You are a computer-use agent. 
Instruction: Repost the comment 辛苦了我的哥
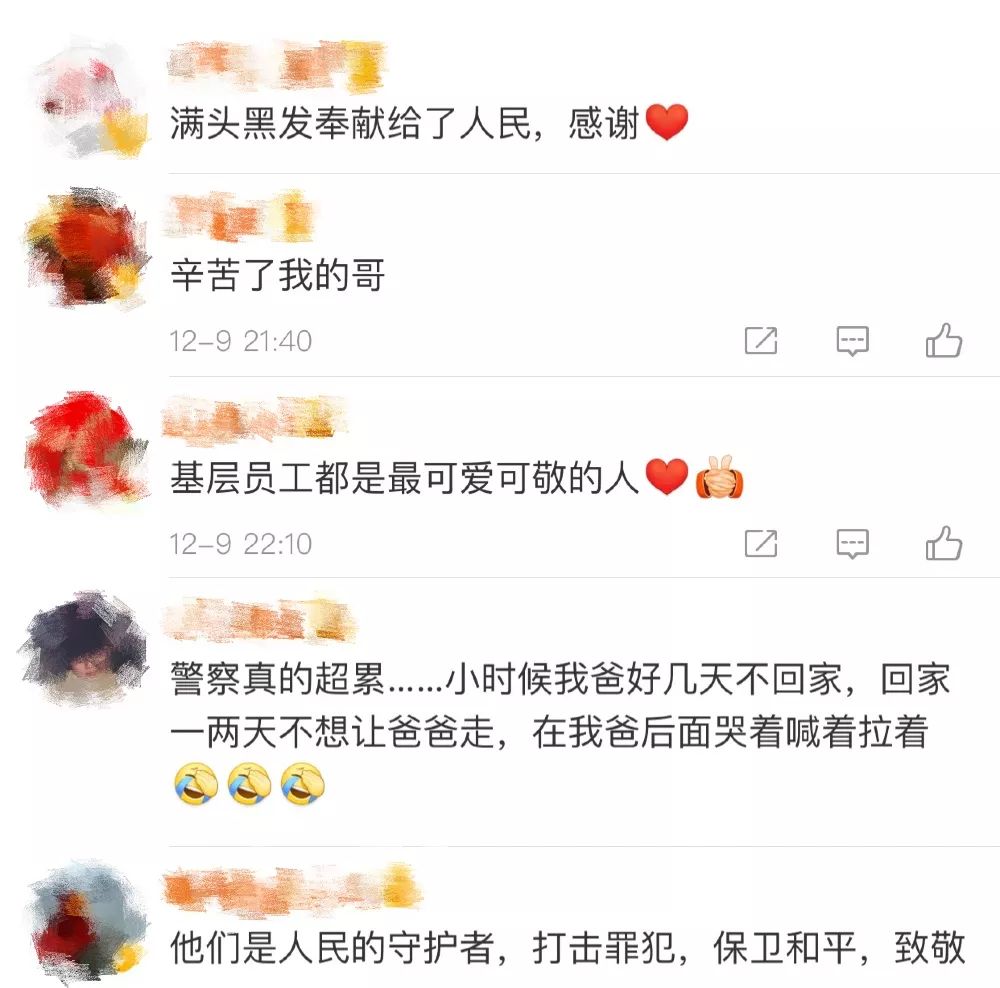pyautogui.click(x=761, y=341)
